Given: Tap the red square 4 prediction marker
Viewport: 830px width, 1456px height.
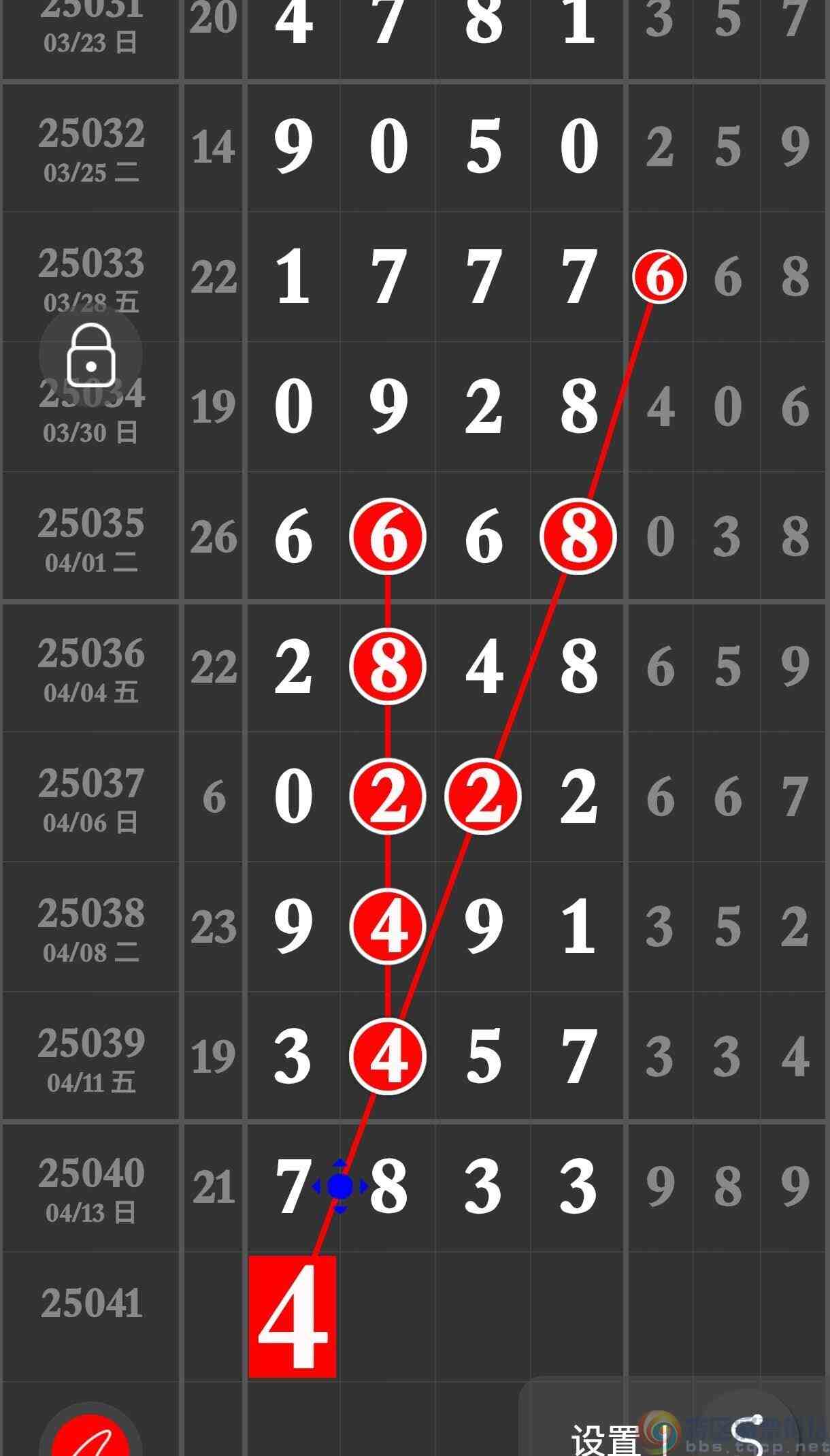Looking at the screenshot, I should (293, 1316).
